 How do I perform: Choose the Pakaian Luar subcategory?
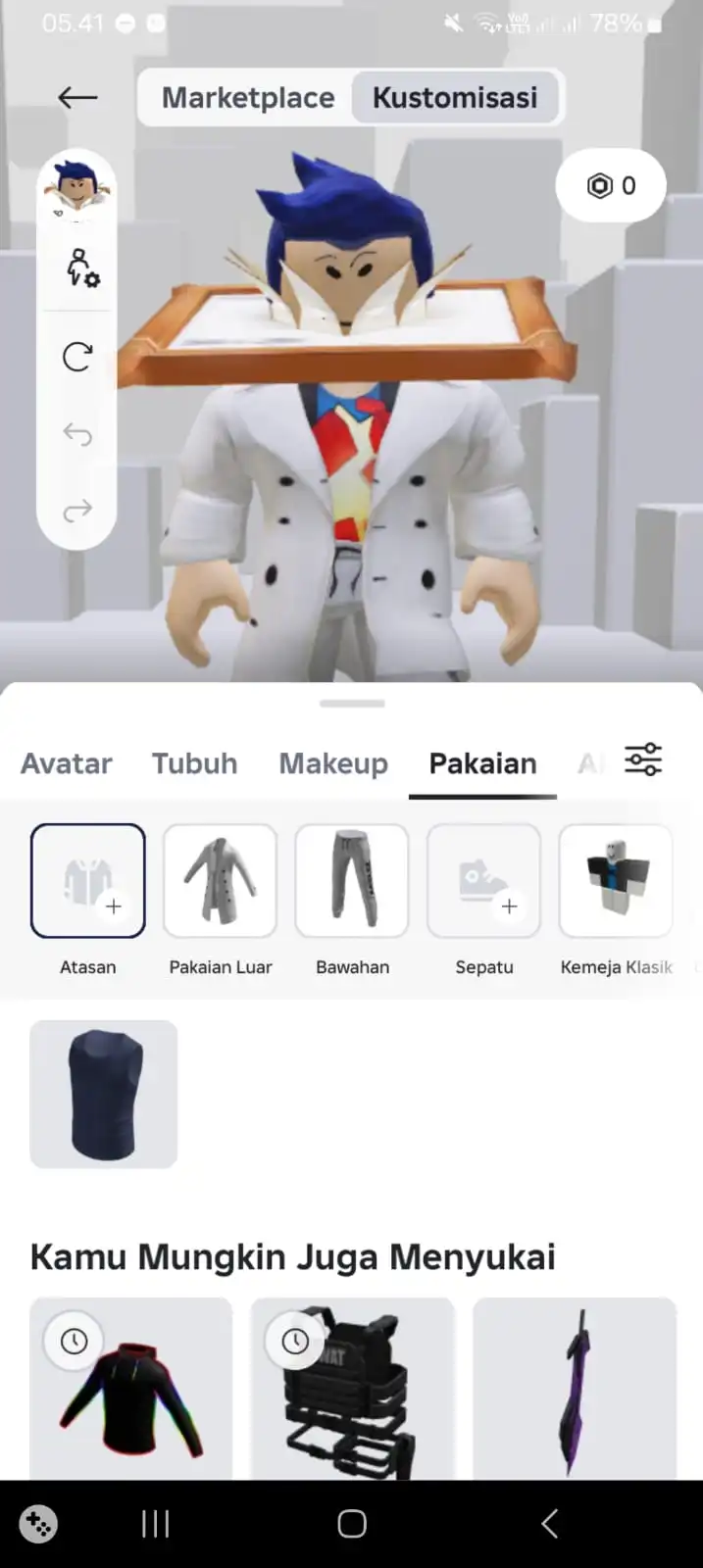point(221,881)
